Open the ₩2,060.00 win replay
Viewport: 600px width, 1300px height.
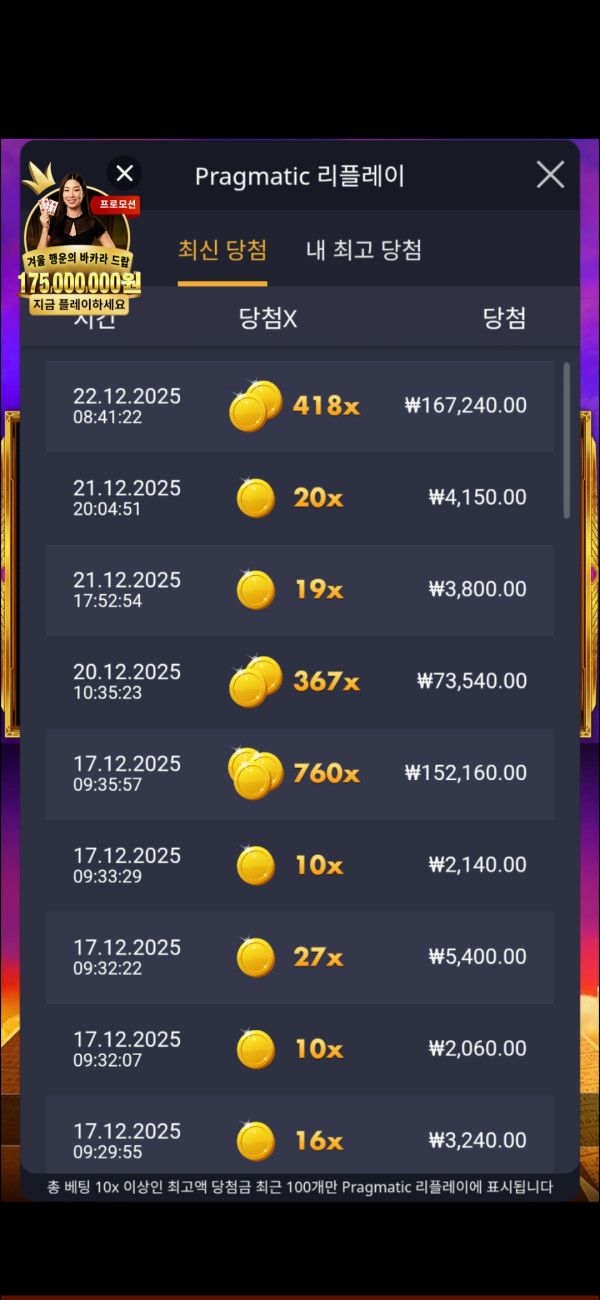tap(300, 1050)
